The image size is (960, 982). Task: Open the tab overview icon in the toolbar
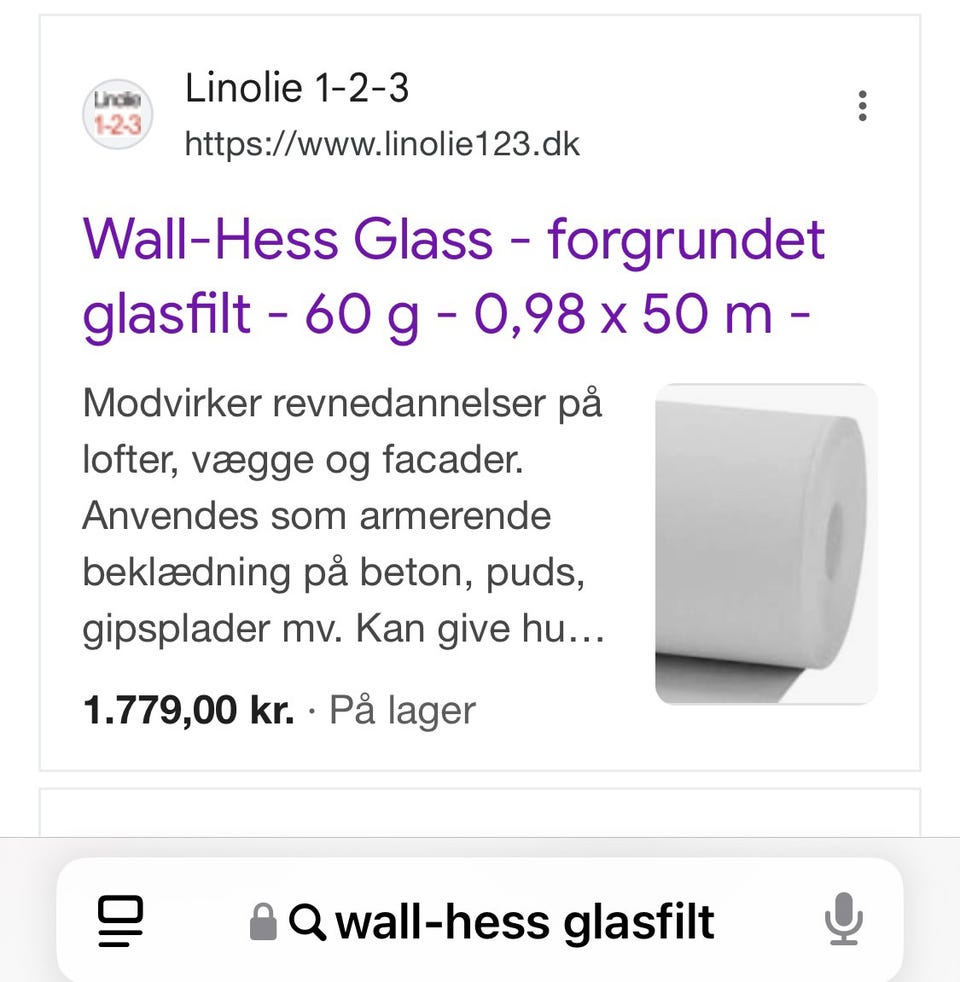click(x=119, y=920)
